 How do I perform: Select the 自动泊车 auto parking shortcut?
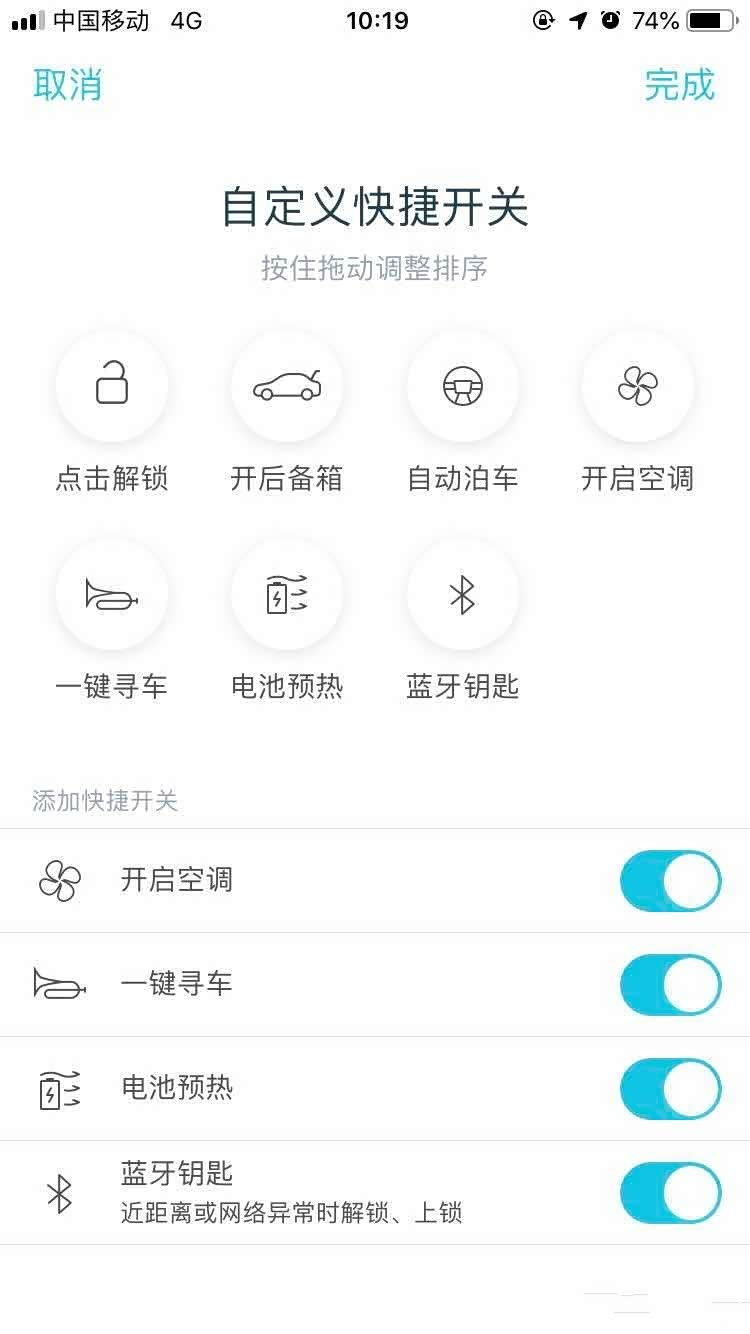pos(462,386)
